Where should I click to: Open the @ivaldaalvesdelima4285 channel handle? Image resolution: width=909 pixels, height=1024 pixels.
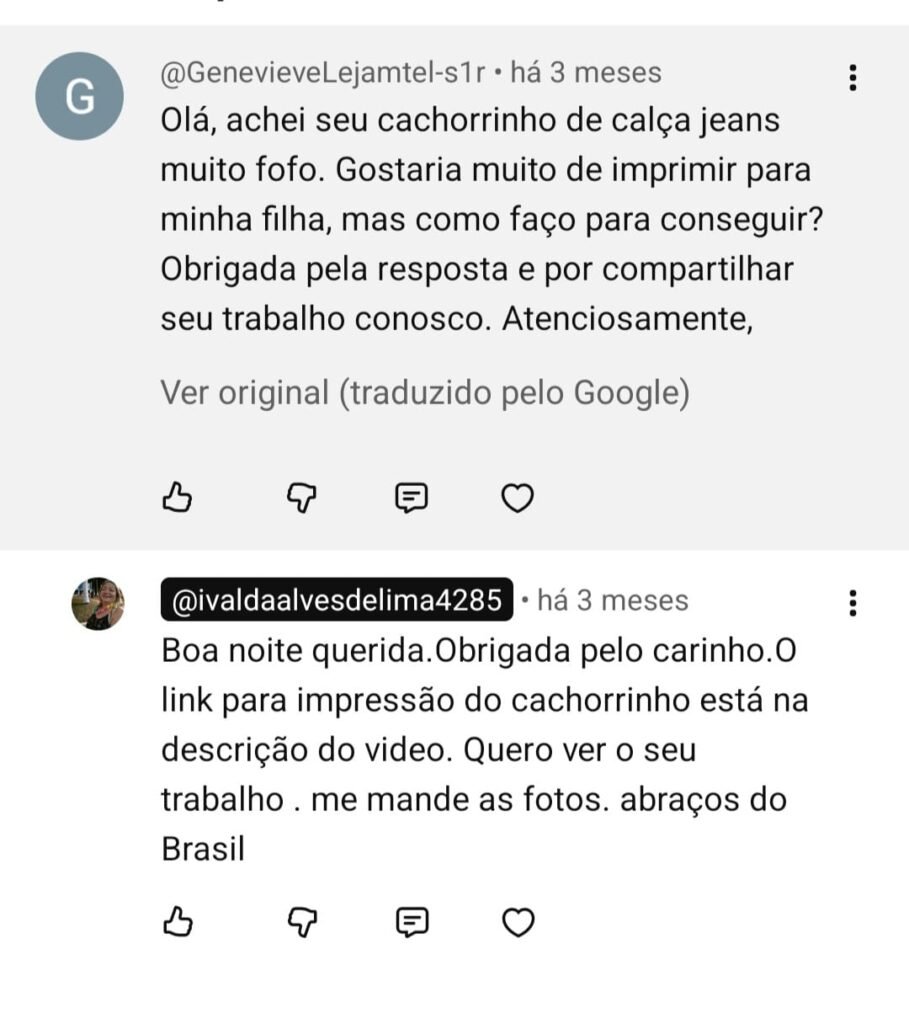(x=336, y=600)
